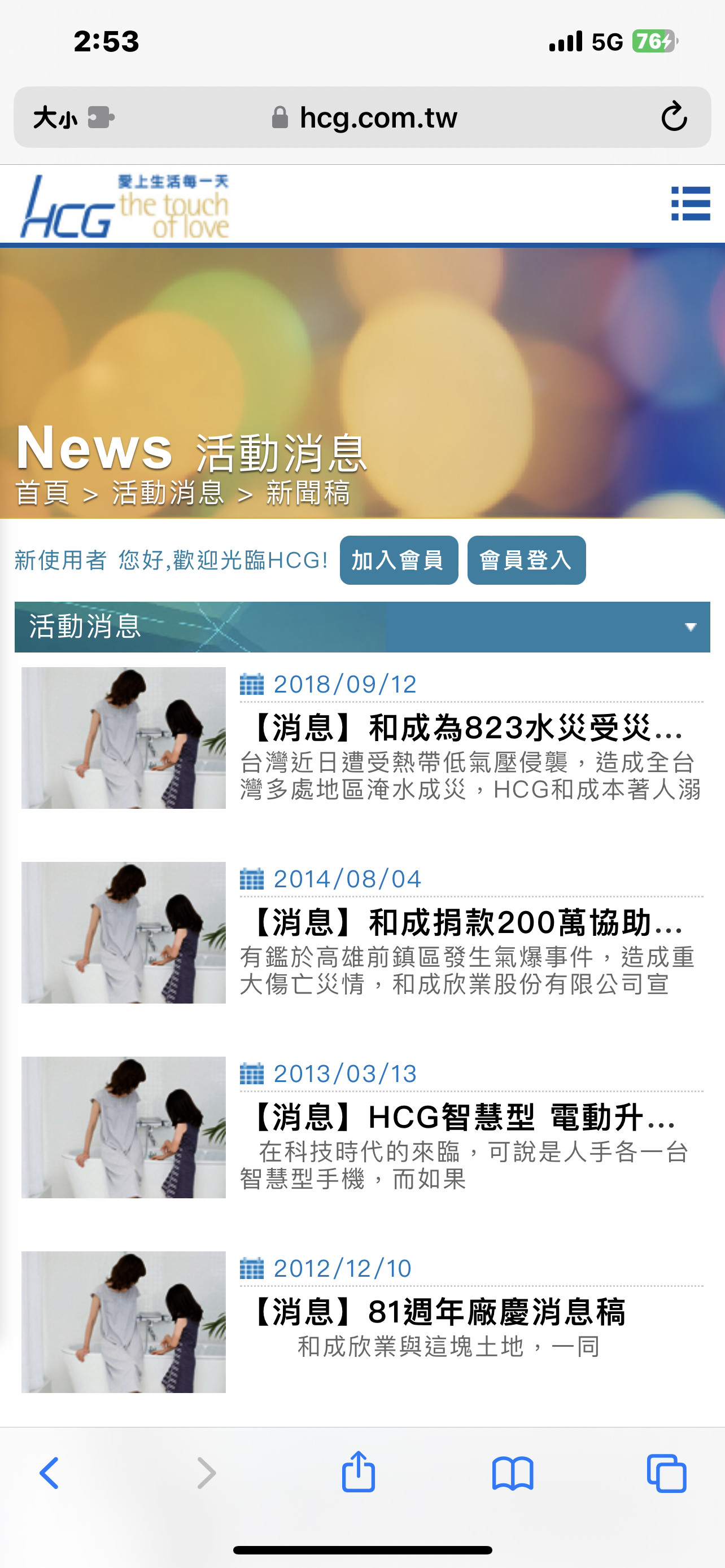This screenshot has height=1568, width=725.
Task: Open the hamburger menu icon
Action: pos(691,203)
